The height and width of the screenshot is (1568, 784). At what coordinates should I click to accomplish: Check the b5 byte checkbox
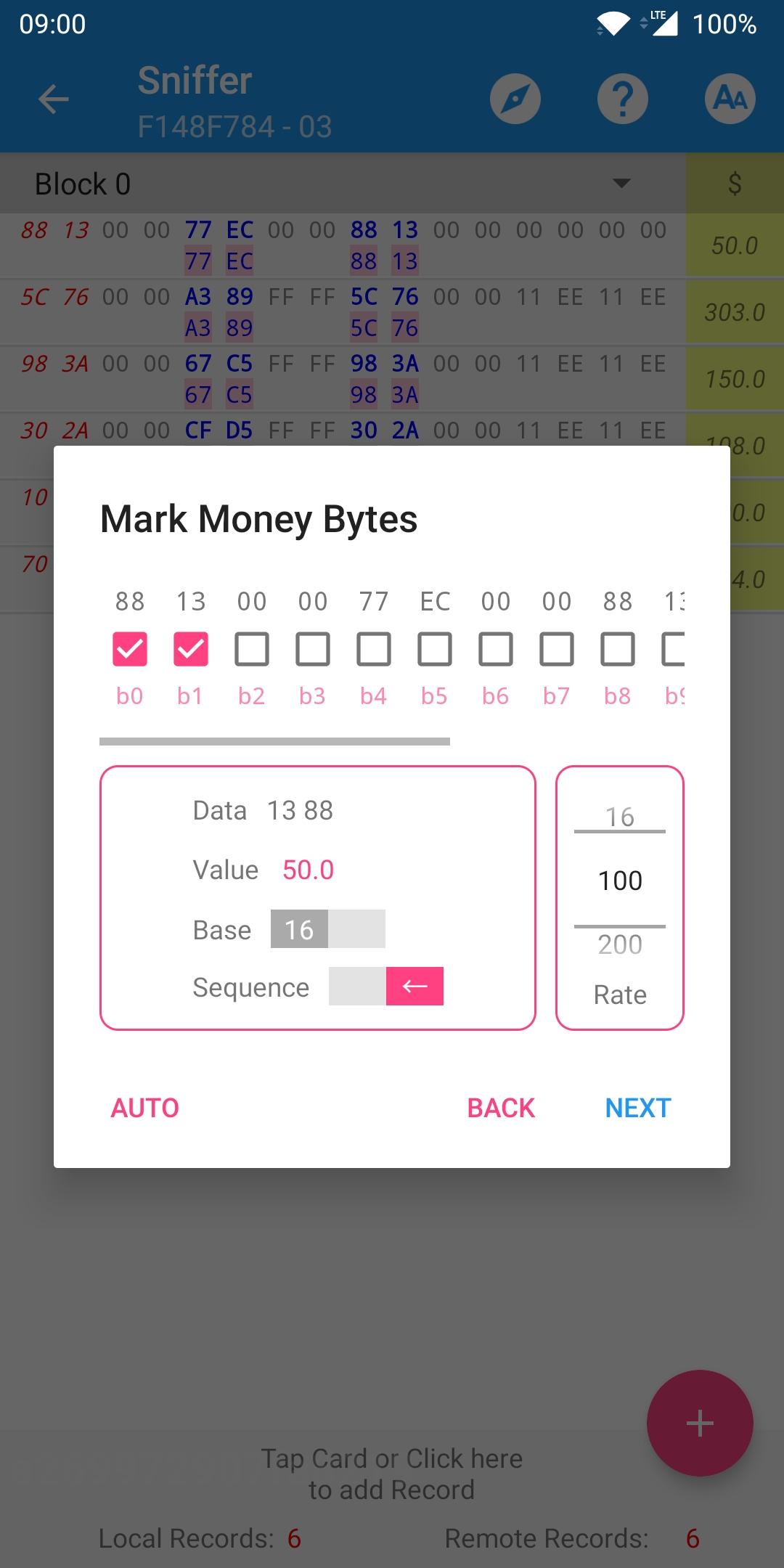coord(435,649)
